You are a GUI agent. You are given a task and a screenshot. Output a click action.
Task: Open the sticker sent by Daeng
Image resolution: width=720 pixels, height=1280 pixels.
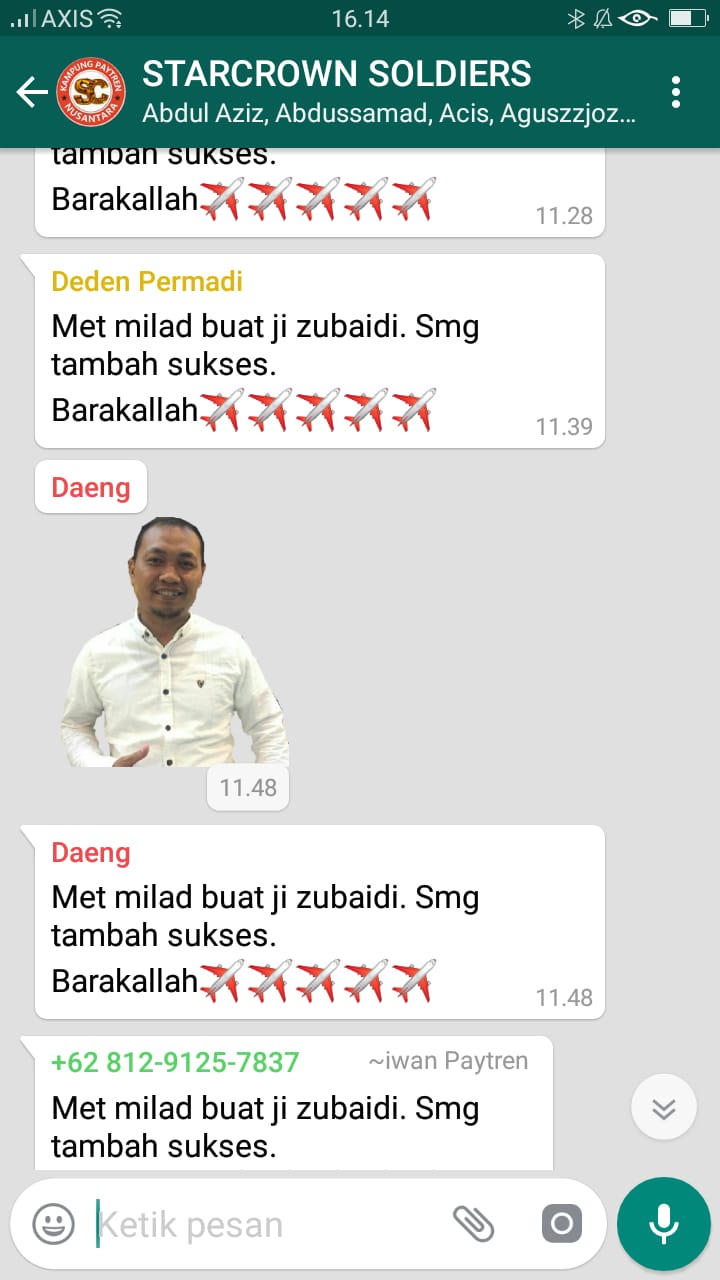[x=176, y=642]
